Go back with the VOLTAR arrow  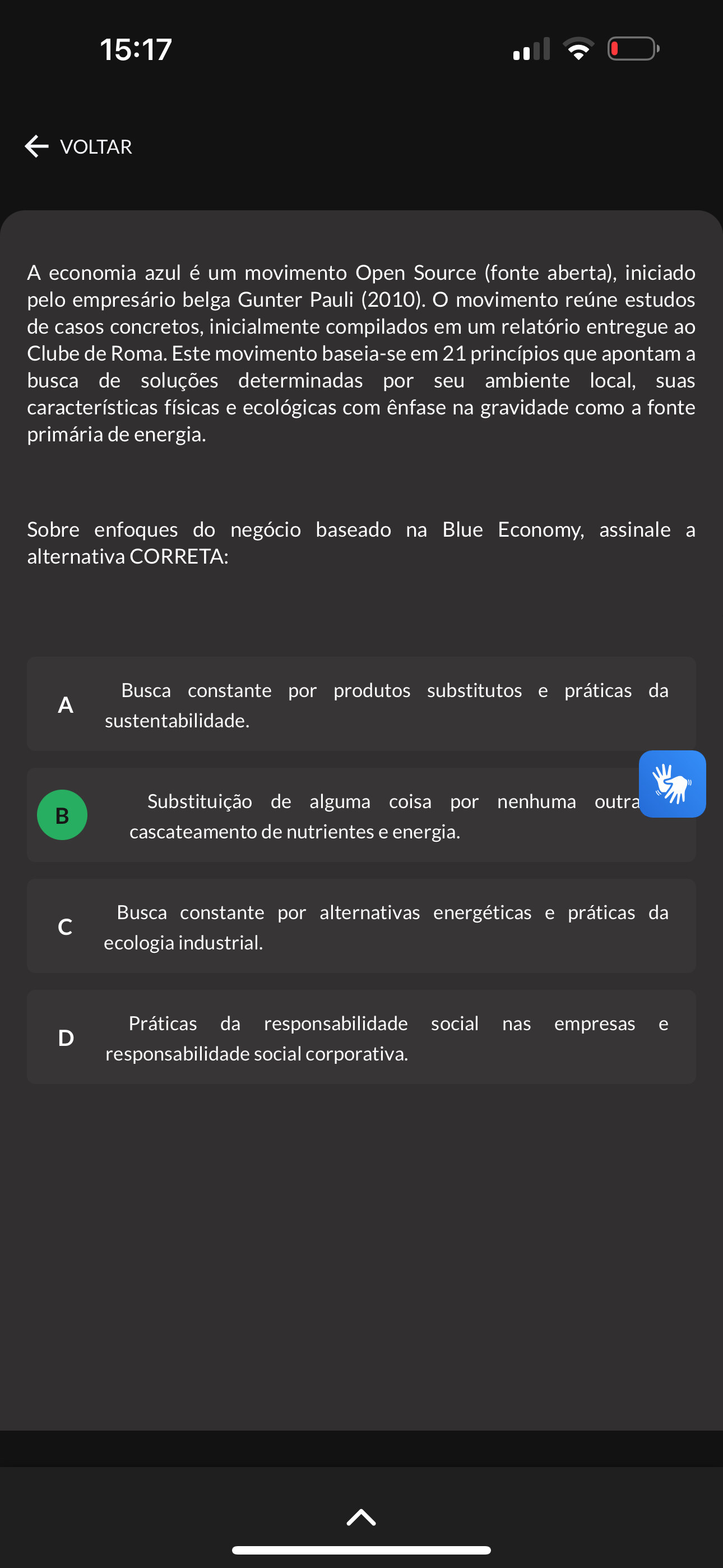pos(78,147)
